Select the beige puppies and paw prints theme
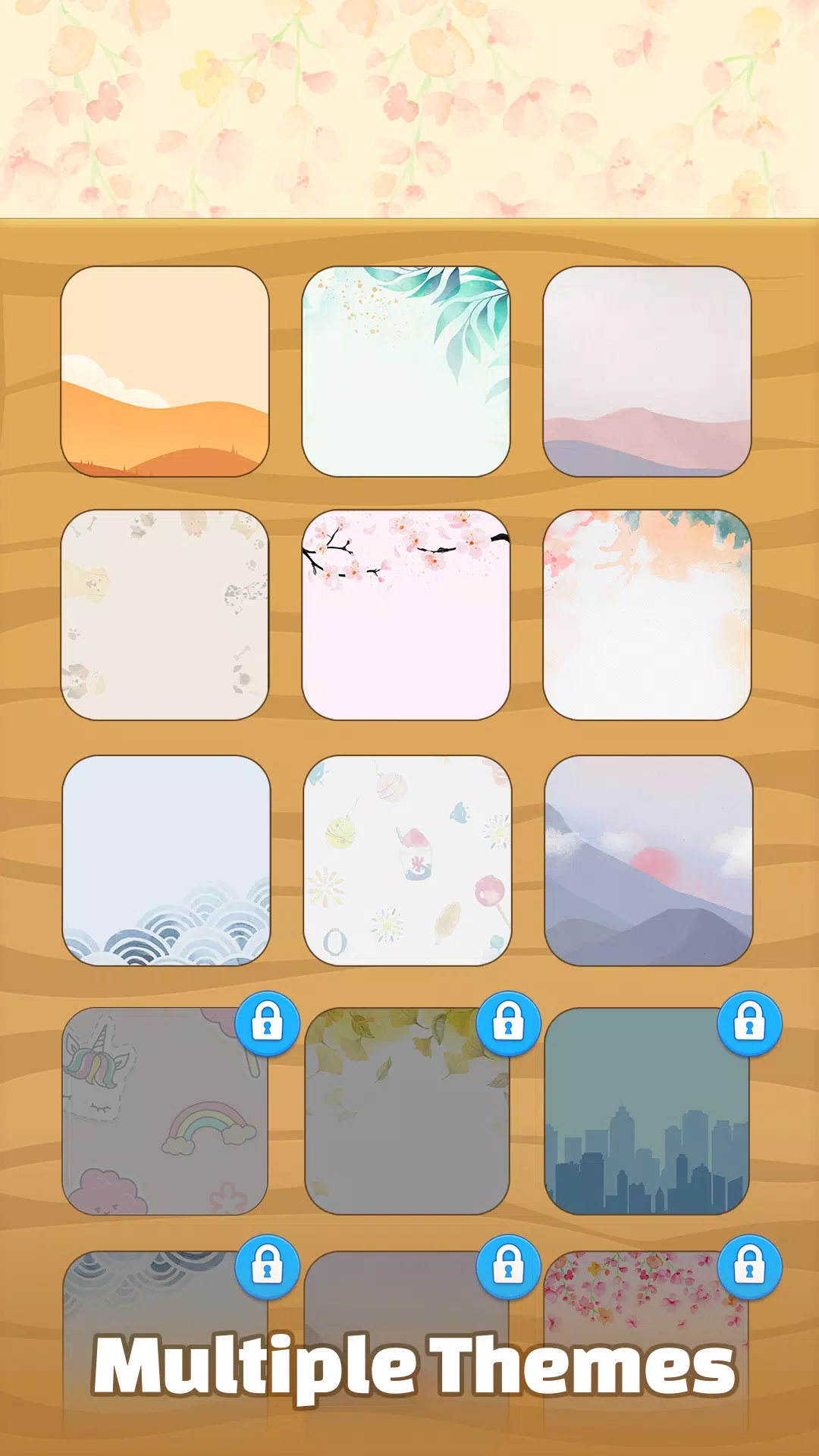The width and height of the screenshot is (819, 1456). [x=165, y=615]
